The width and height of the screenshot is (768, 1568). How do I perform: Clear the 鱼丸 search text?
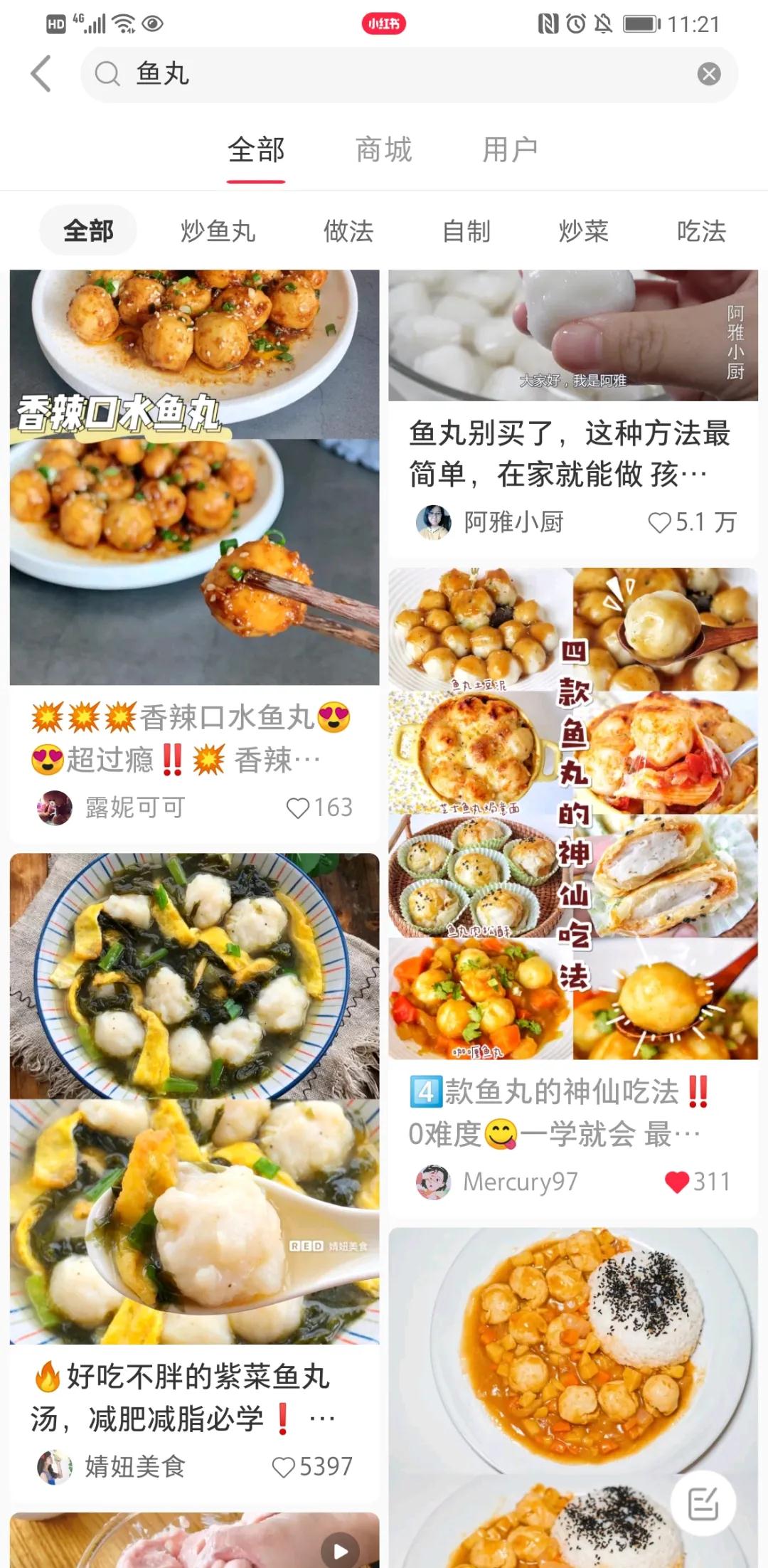708,74
